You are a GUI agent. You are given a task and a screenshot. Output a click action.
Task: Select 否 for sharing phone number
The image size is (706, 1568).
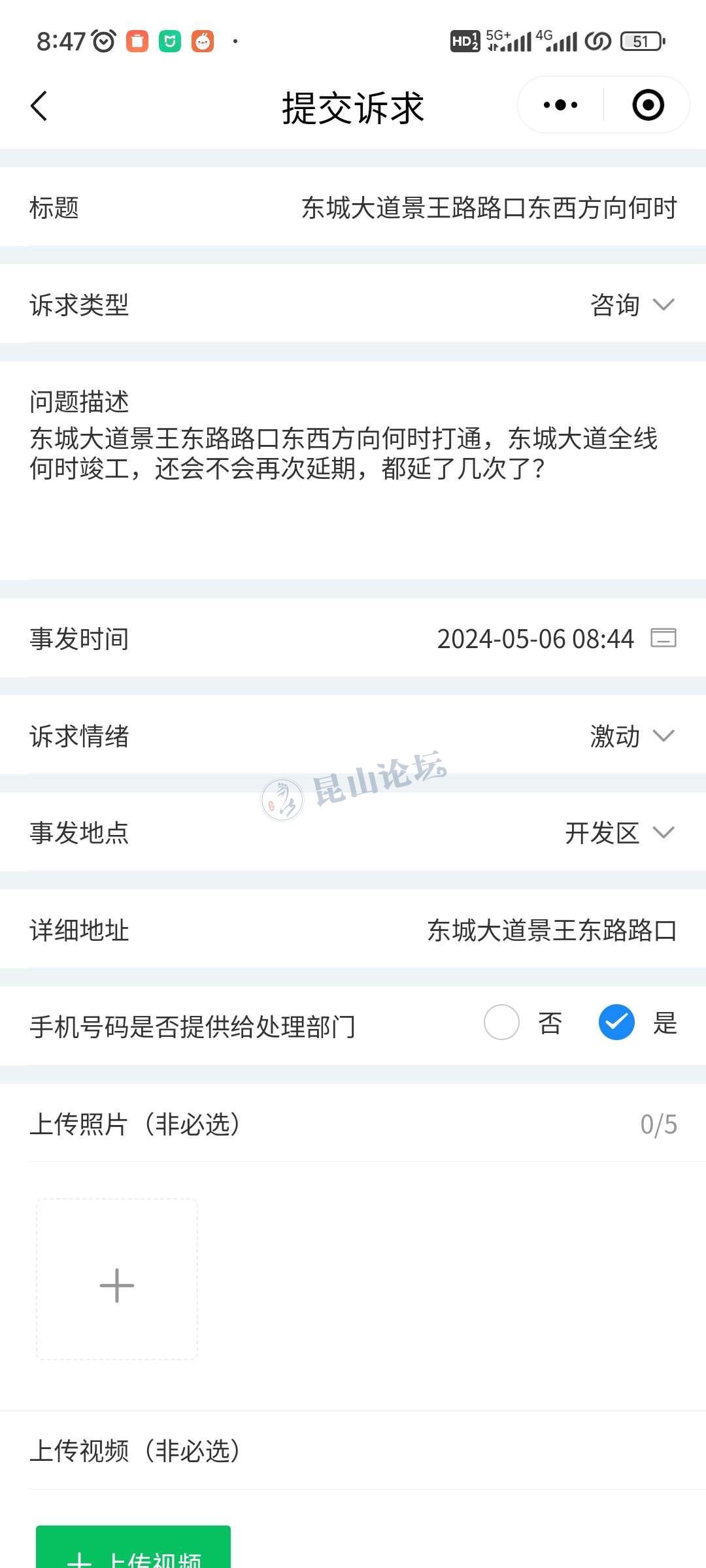pos(501,1022)
